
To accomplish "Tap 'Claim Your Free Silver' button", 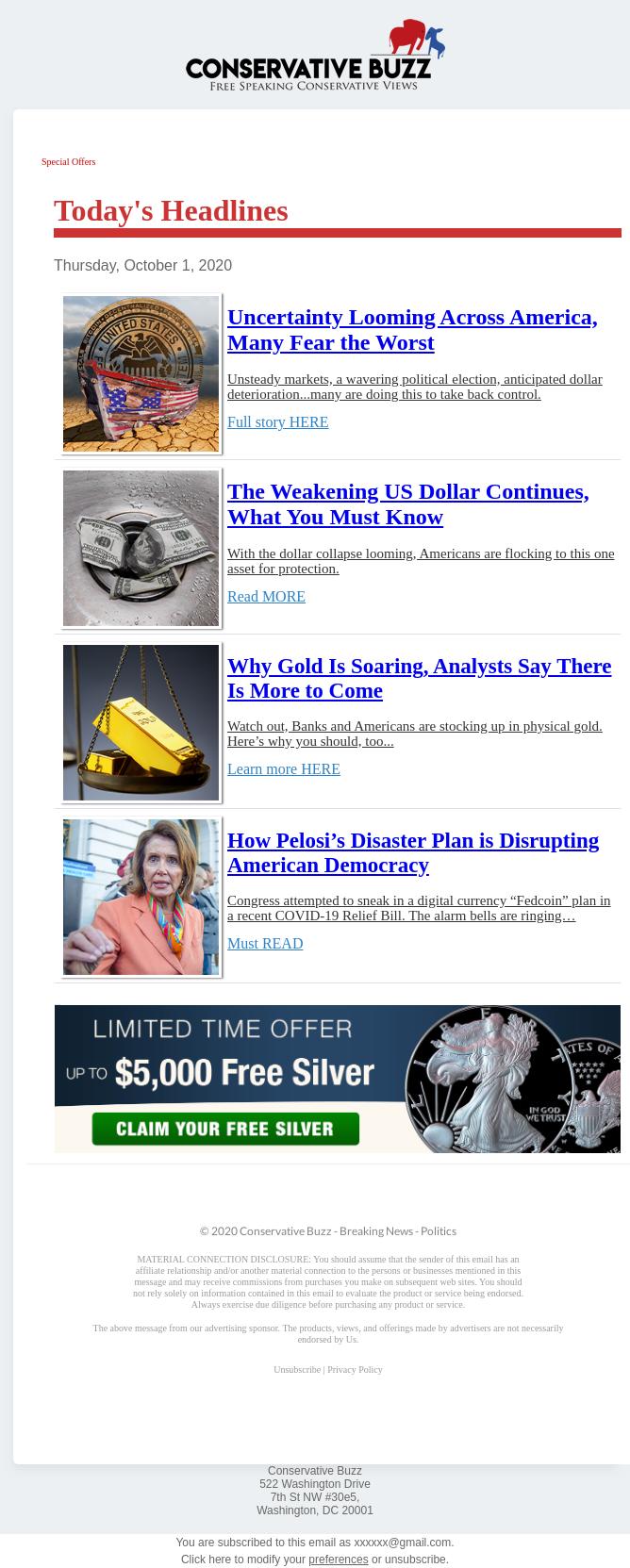I will 225,1129.
